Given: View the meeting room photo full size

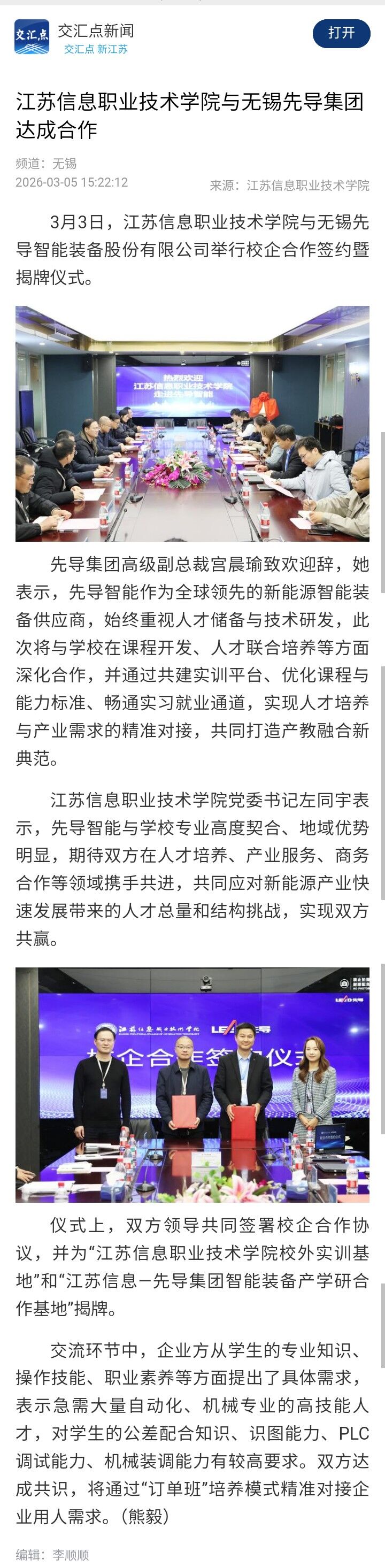Looking at the screenshot, I should coord(192,423).
